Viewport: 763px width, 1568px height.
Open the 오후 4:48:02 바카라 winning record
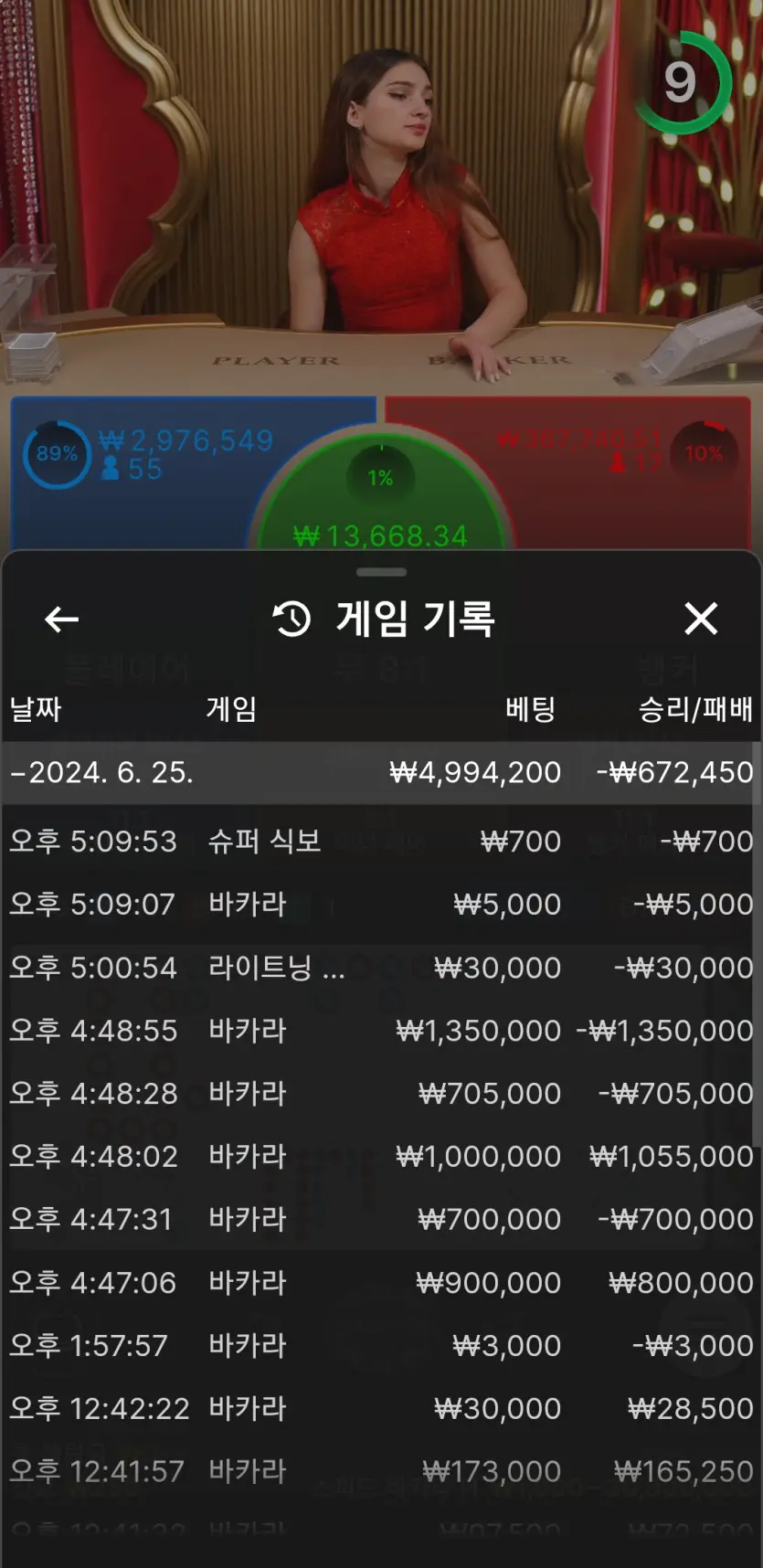click(380, 1156)
